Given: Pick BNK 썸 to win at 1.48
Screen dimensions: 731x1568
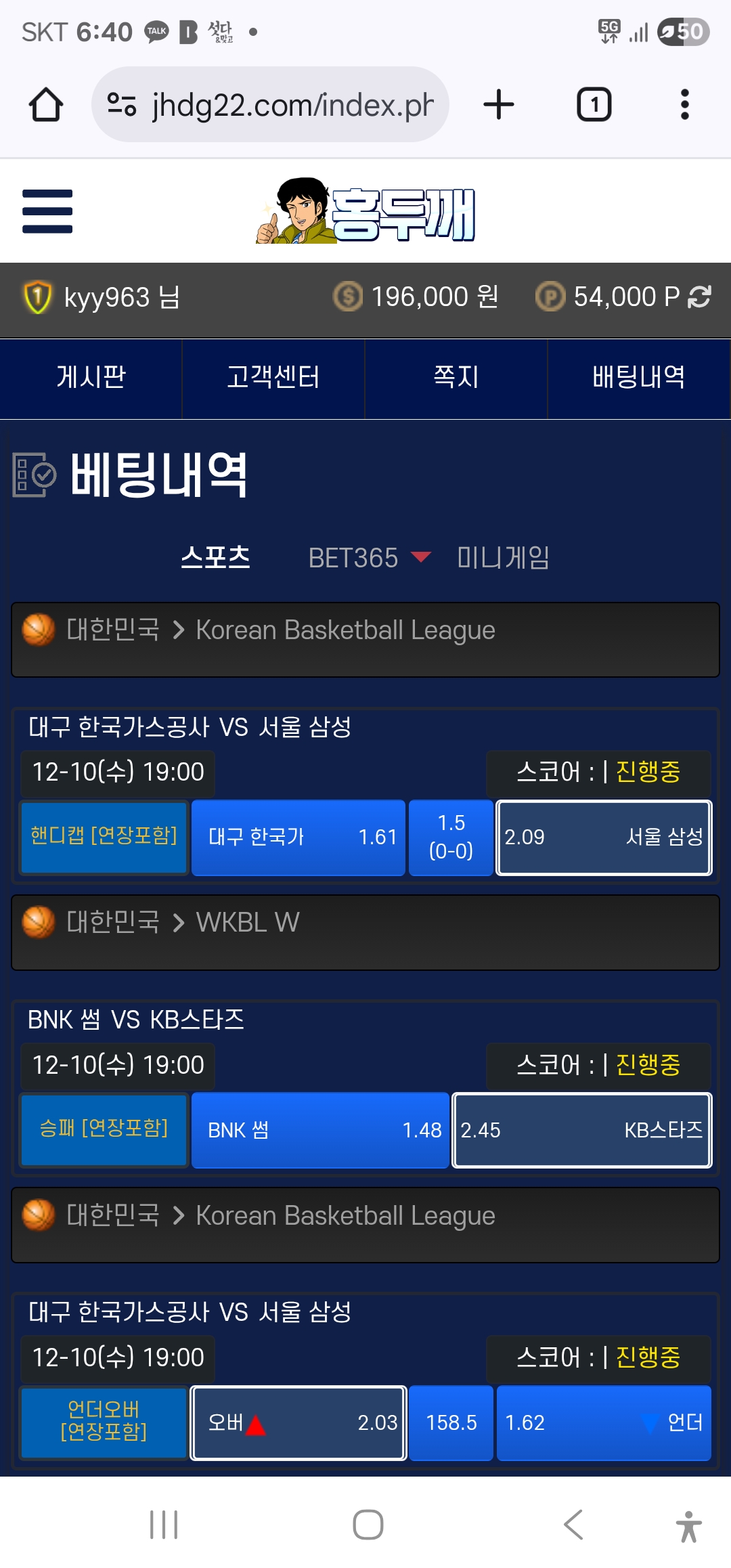Looking at the screenshot, I should (x=320, y=1130).
